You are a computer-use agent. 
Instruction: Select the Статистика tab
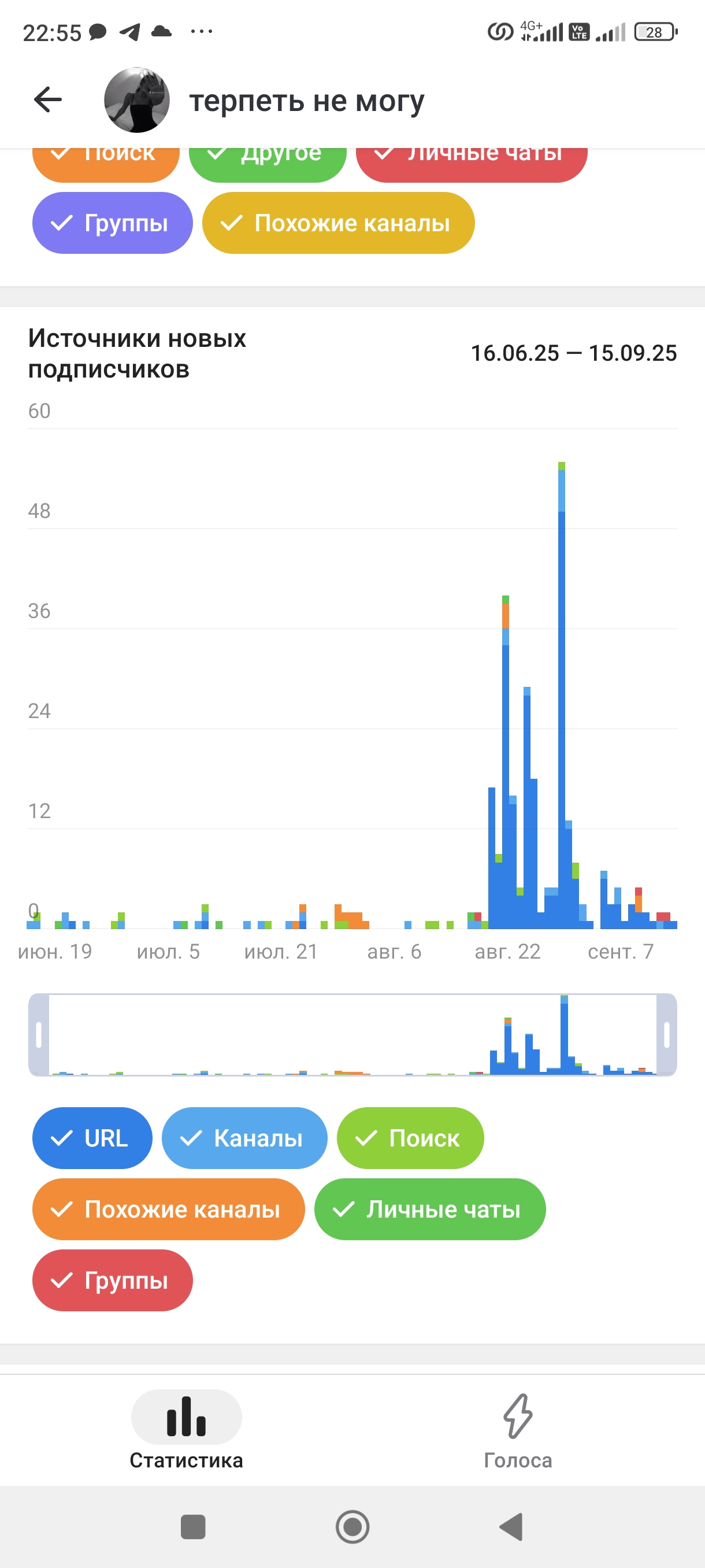(x=186, y=1430)
